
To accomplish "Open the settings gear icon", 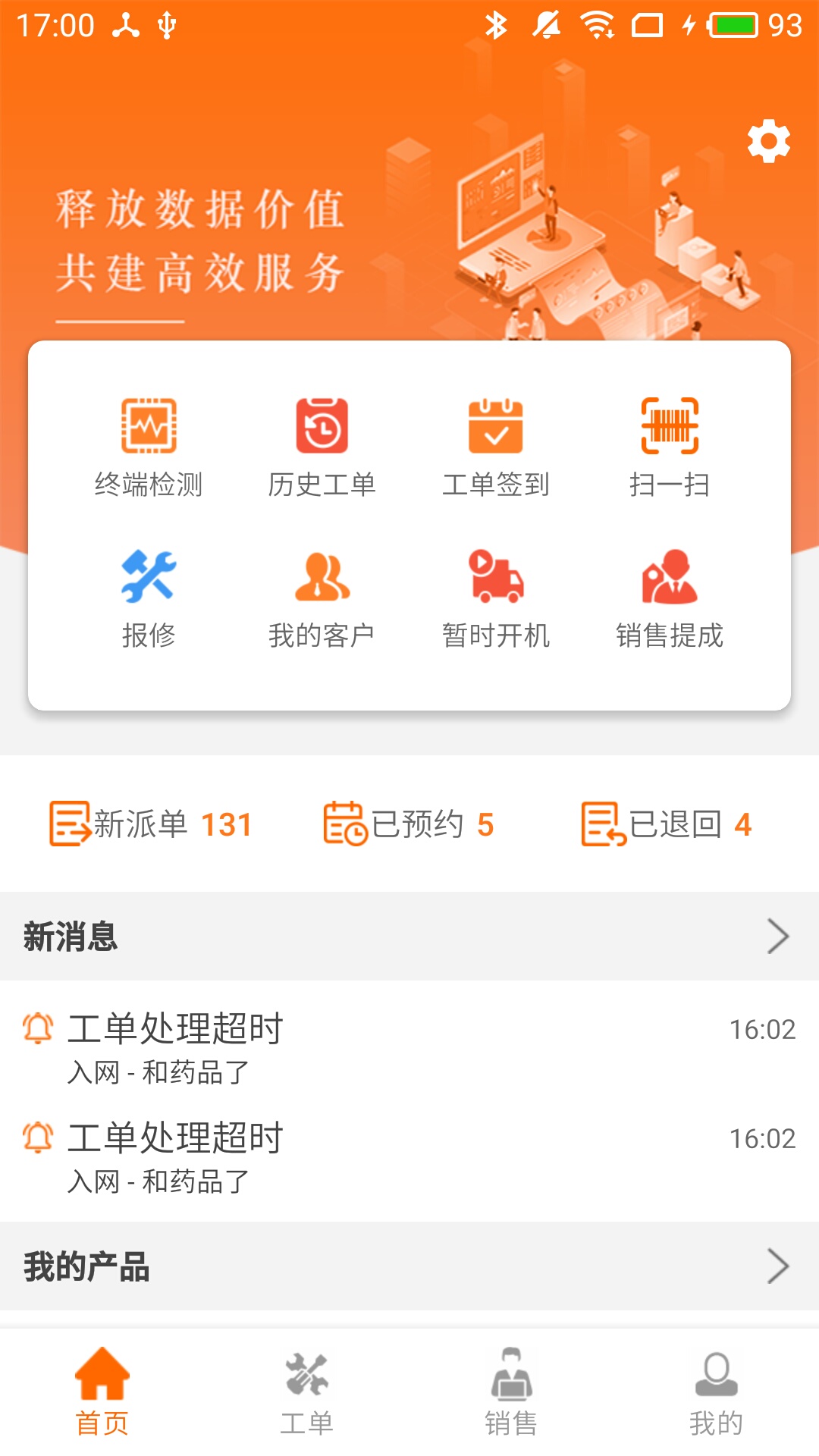I will [768, 141].
